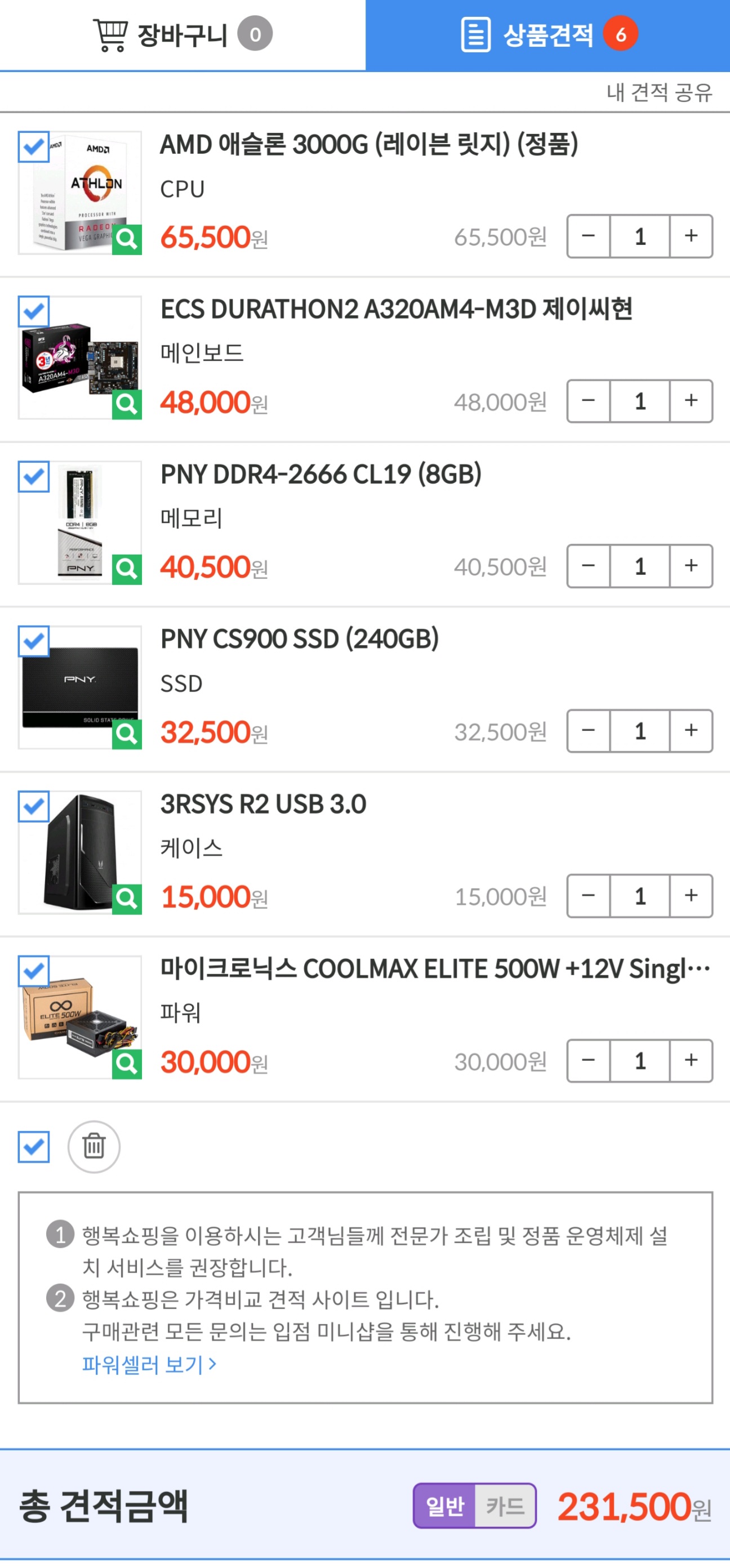Decrease quantity of ECS DURATHON2 A320AM4-M3D
The image size is (730, 1568).
pos(588,401)
